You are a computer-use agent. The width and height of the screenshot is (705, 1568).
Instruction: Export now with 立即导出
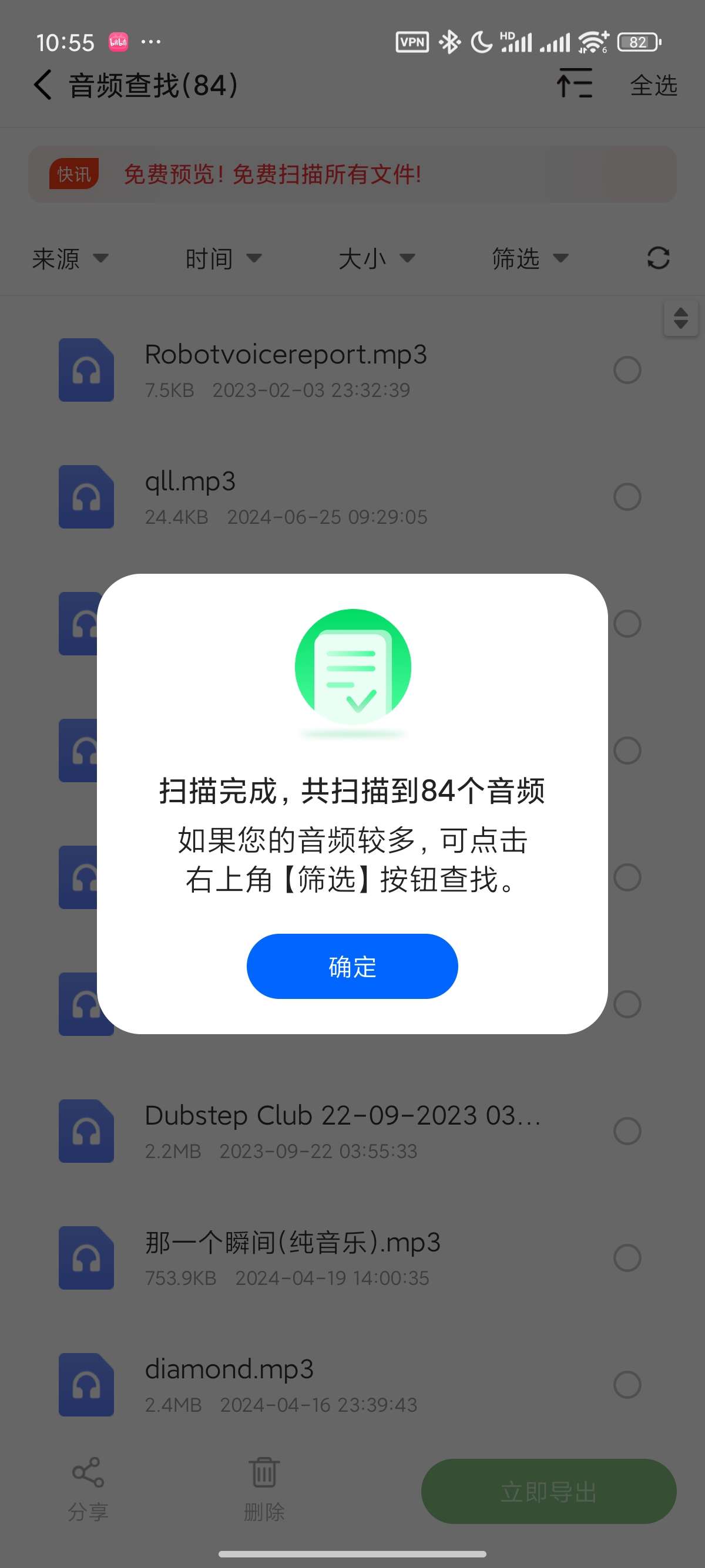[x=548, y=1491]
